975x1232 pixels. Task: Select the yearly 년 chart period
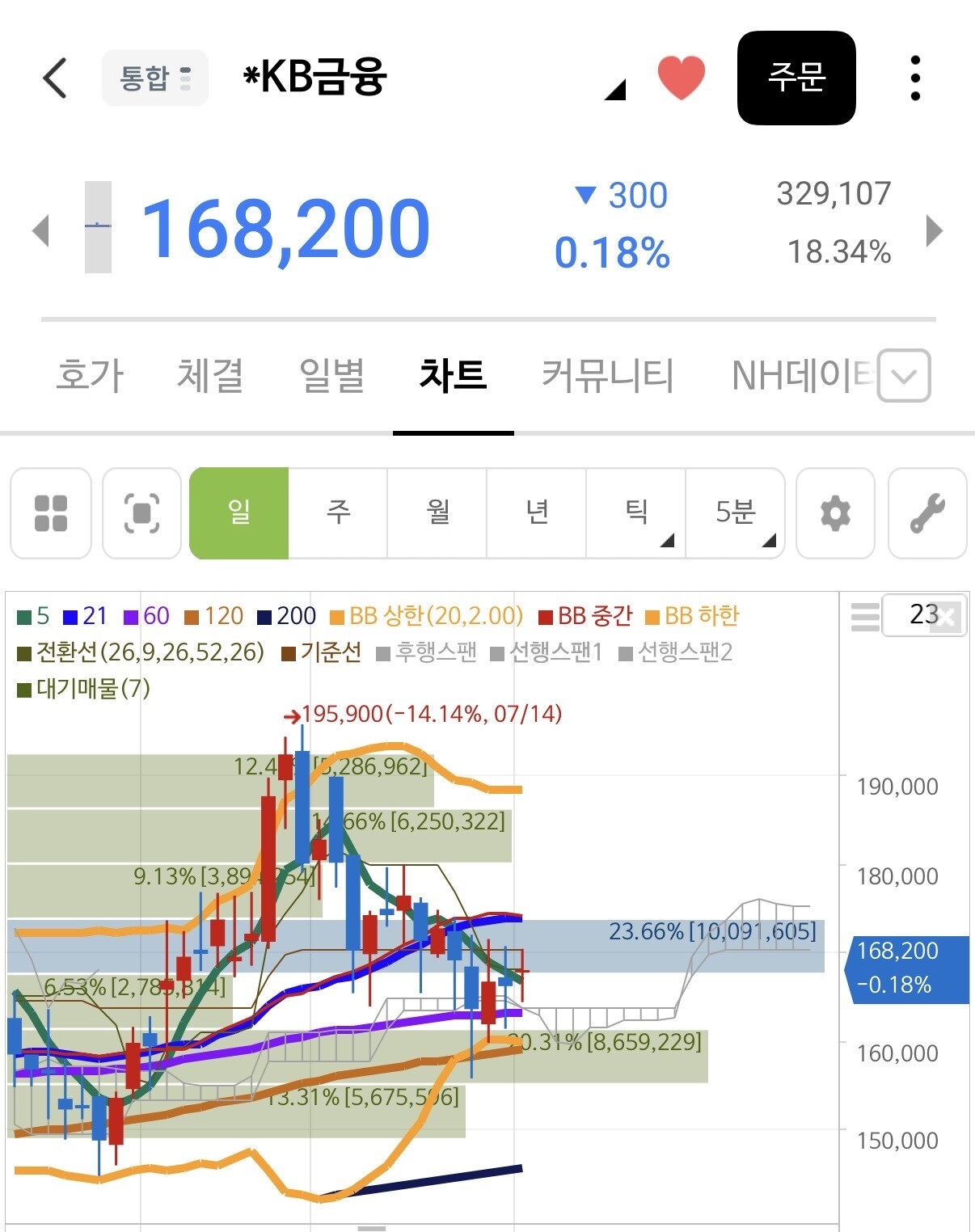pos(537,513)
